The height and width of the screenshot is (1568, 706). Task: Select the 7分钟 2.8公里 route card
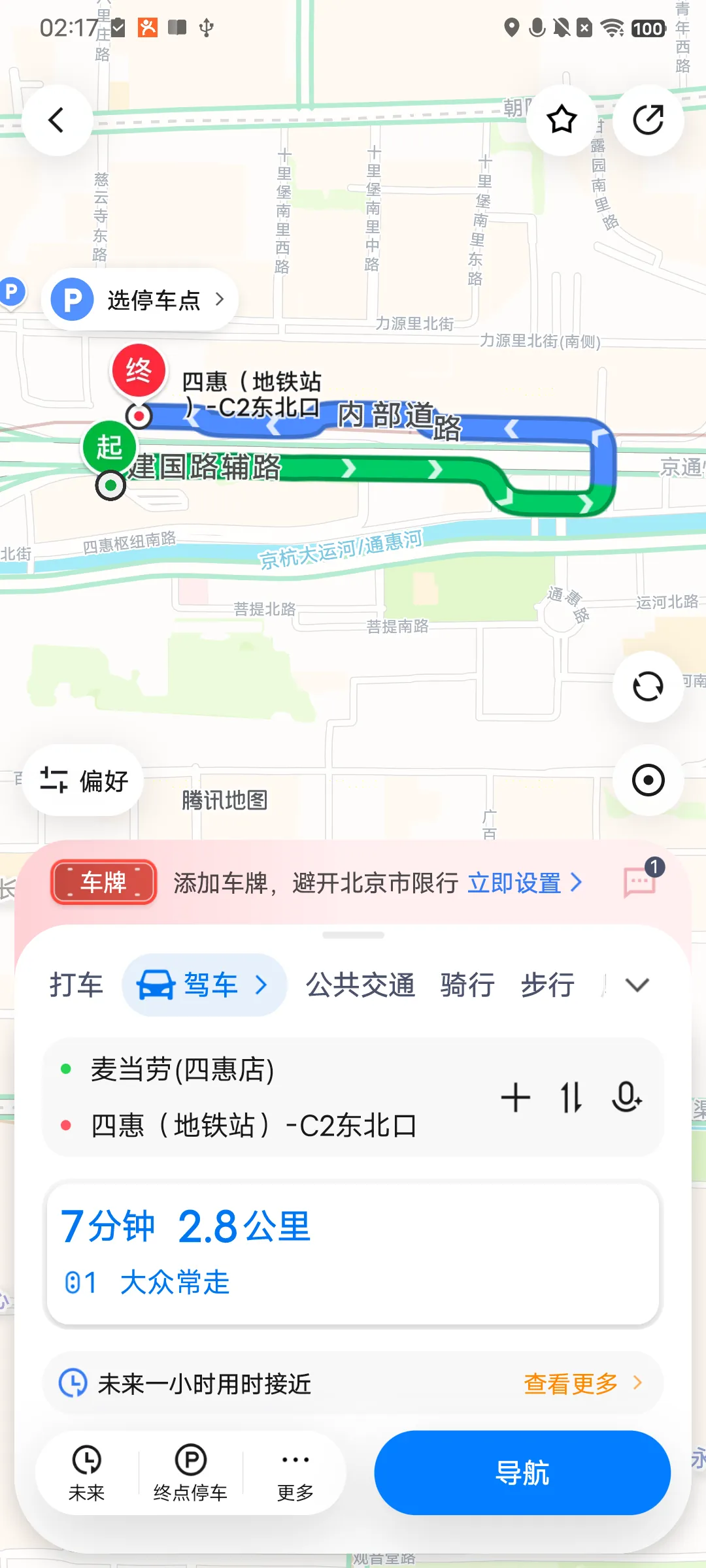(353, 1254)
